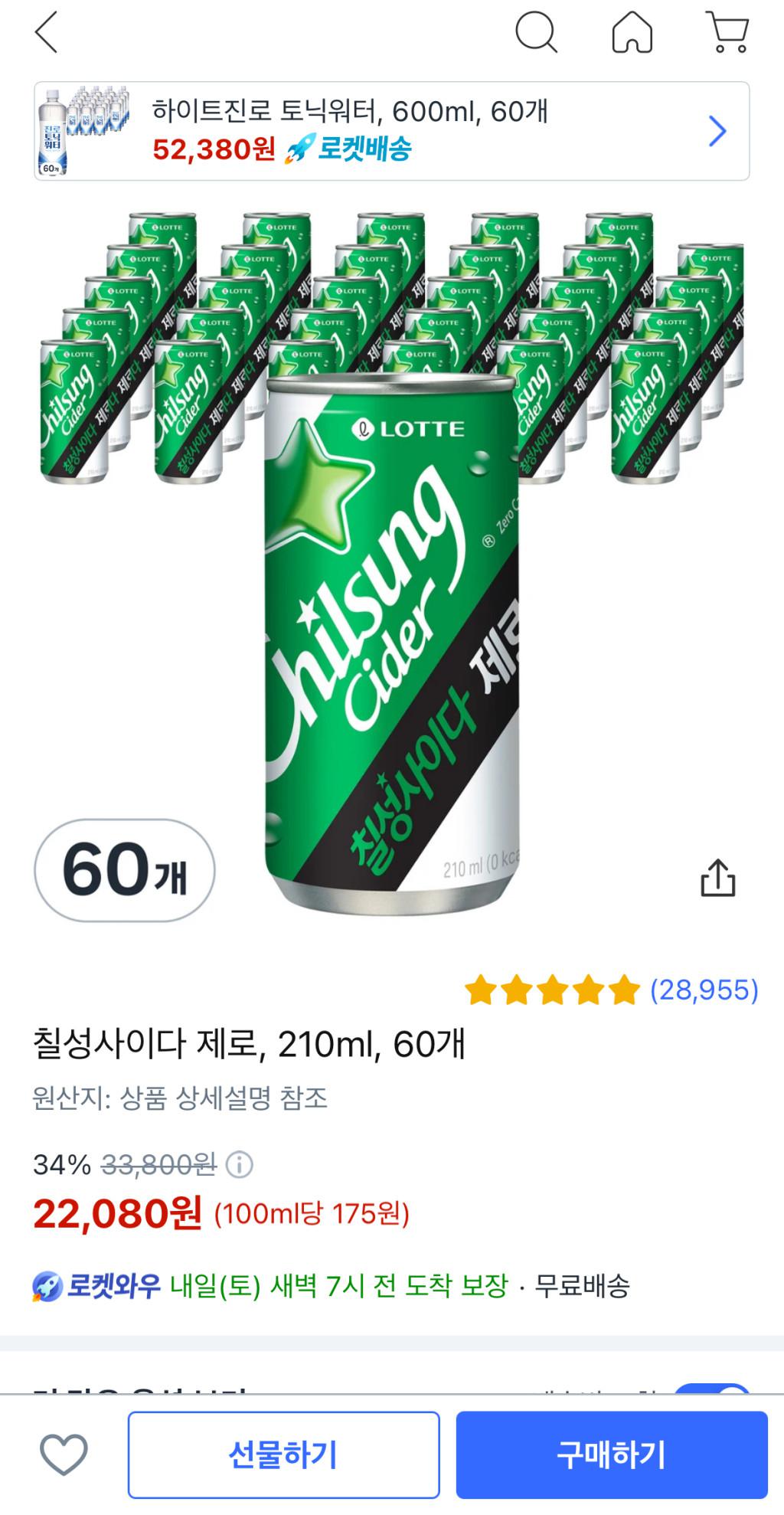784x1515 pixels.
Task: Open the 하이트진로 토닉워터 product banner
Action: pos(391,131)
